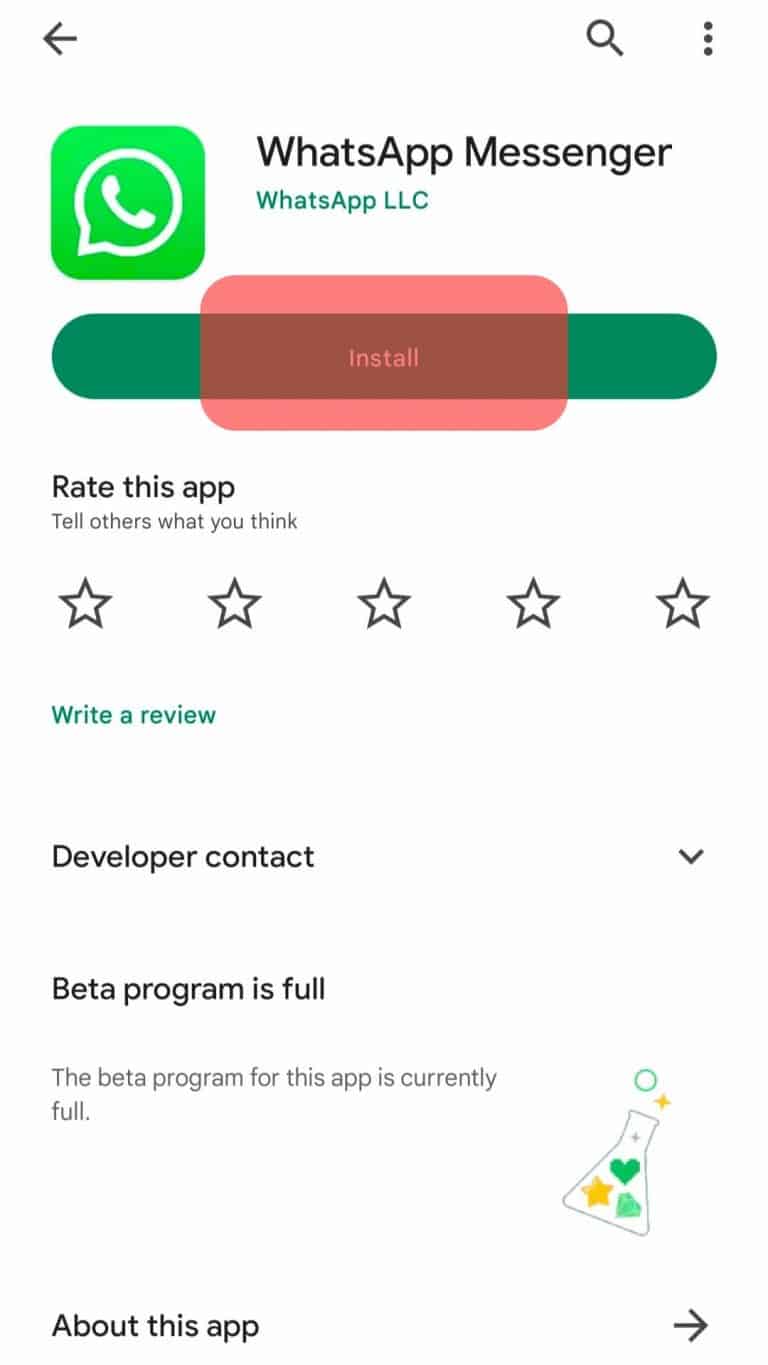
Task: Give a five-star rating by tapping last star
Action: click(x=683, y=603)
